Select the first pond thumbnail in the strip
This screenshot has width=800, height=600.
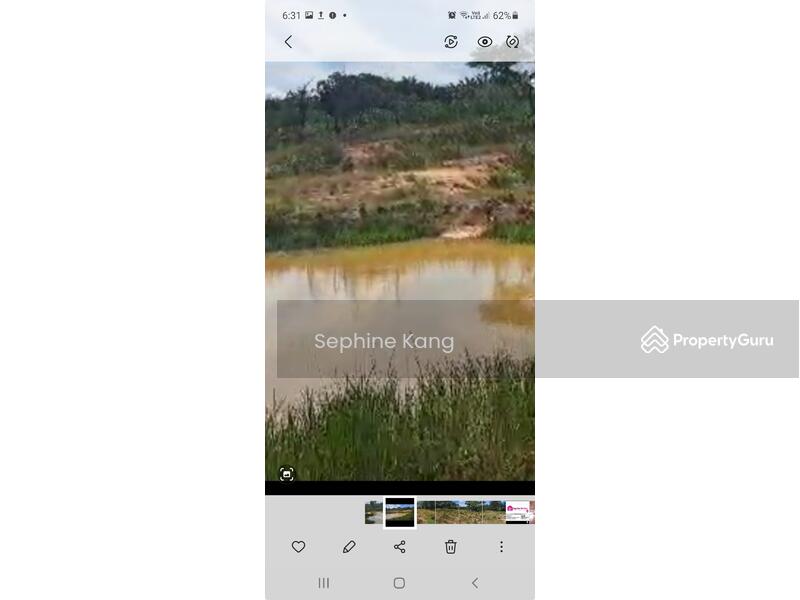[x=373, y=512]
